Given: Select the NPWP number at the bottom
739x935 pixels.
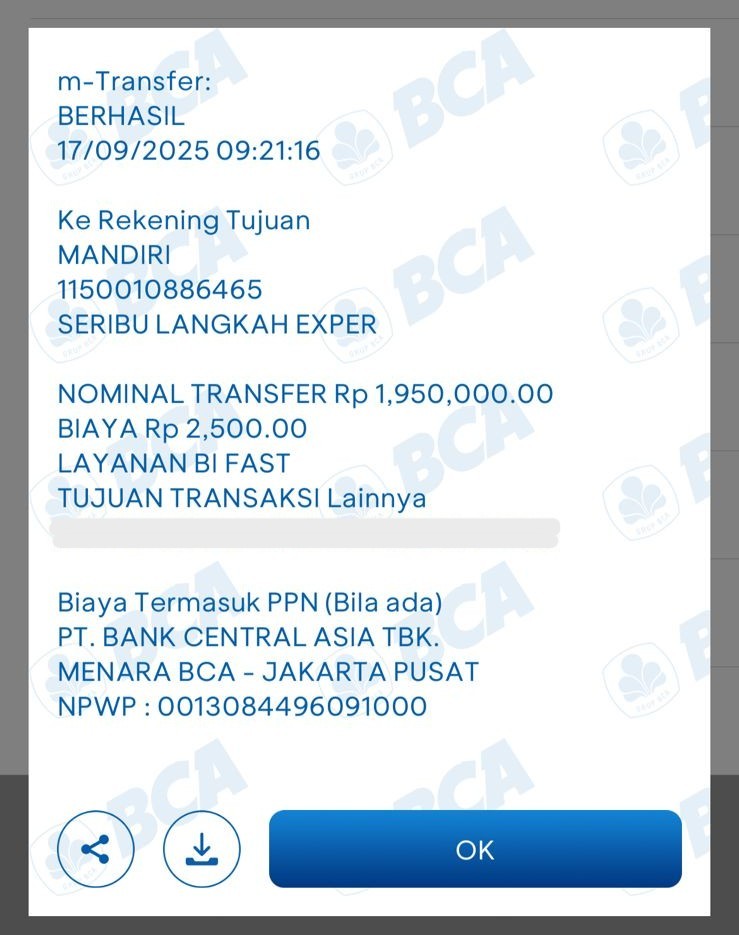Looking at the screenshot, I should (240, 706).
